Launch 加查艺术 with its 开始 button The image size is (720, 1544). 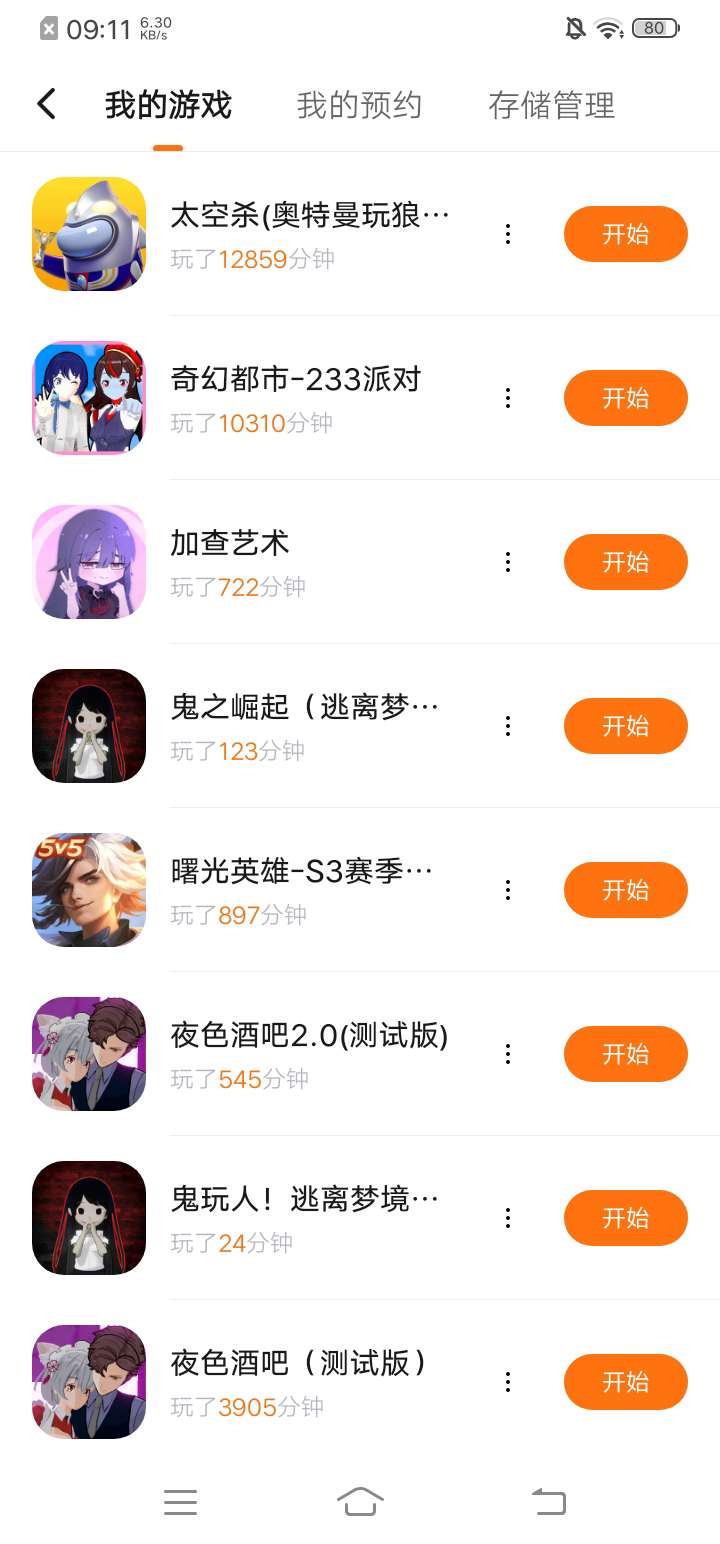pyautogui.click(x=625, y=562)
